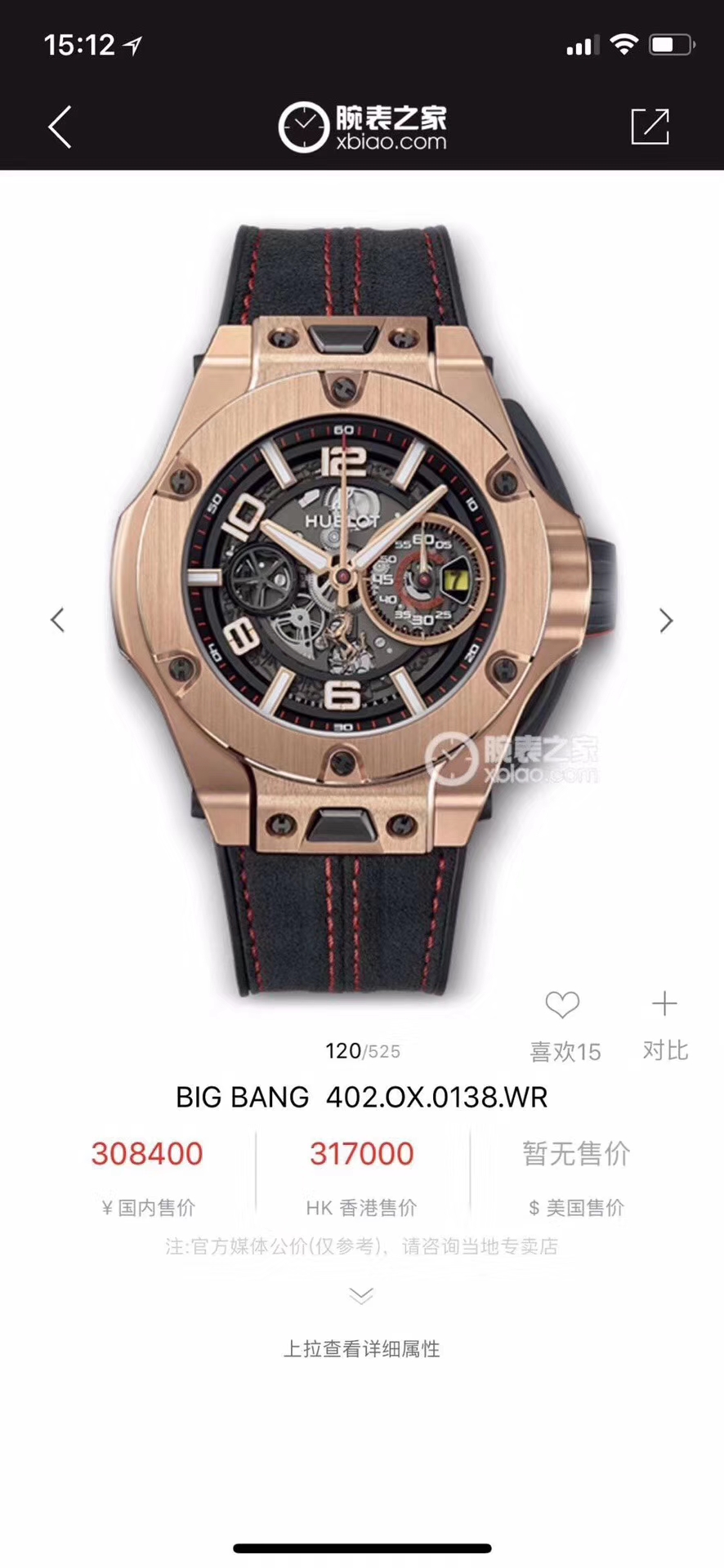This screenshot has height=1568, width=724.
Task: Show the previous watch image
Action: tap(57, 620)
